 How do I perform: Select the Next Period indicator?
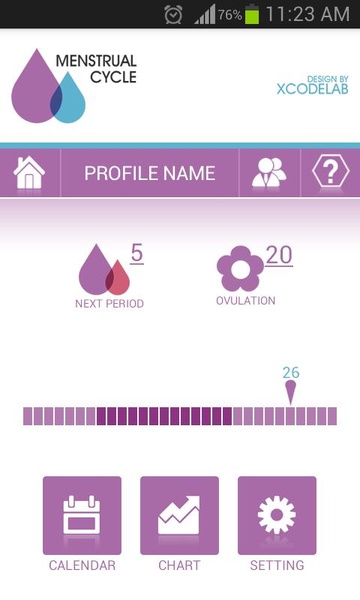110,276
